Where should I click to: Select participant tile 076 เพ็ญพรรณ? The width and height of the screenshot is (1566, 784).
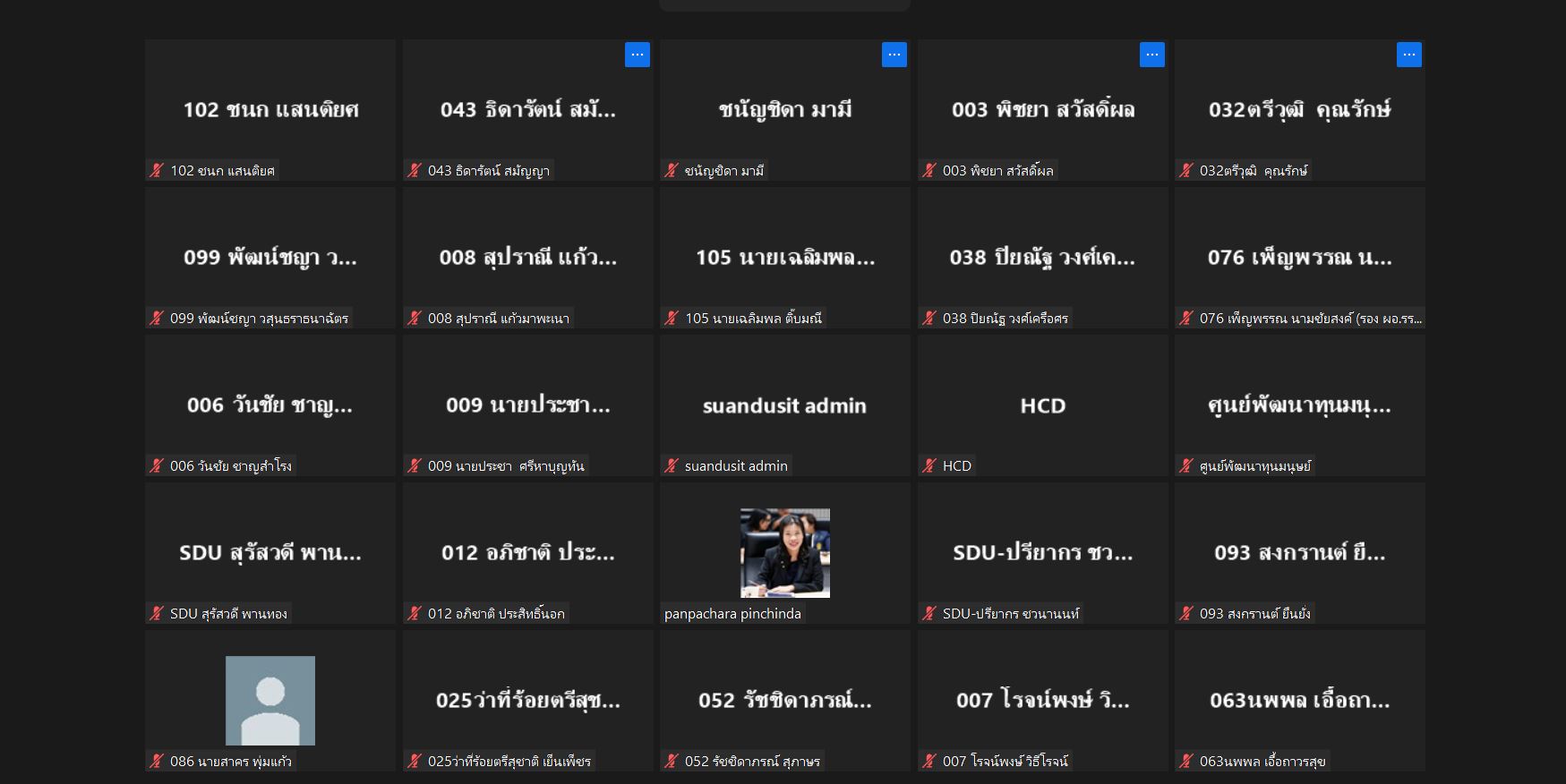pos(1299,257)
